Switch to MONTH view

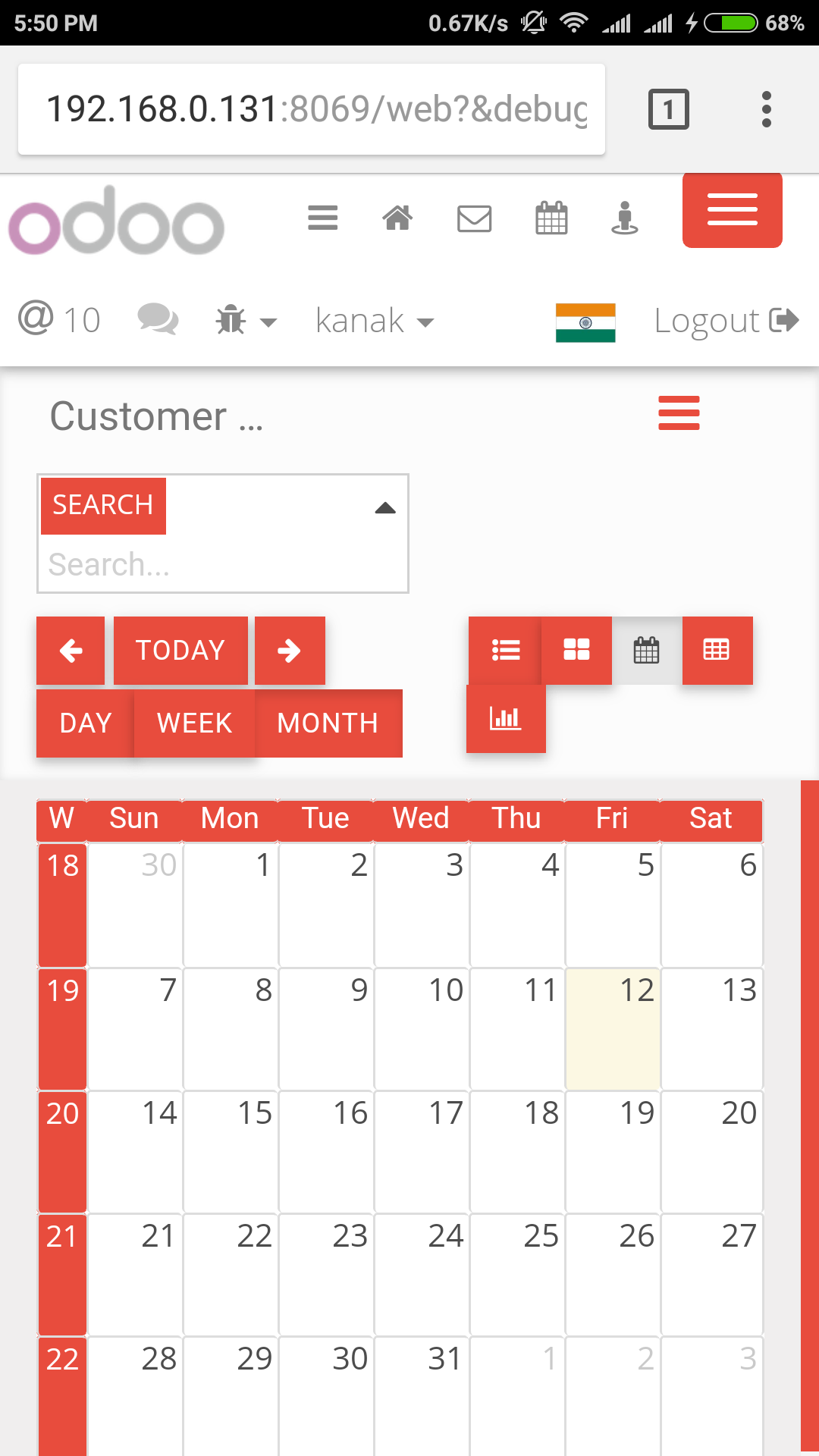pos(328,723)
